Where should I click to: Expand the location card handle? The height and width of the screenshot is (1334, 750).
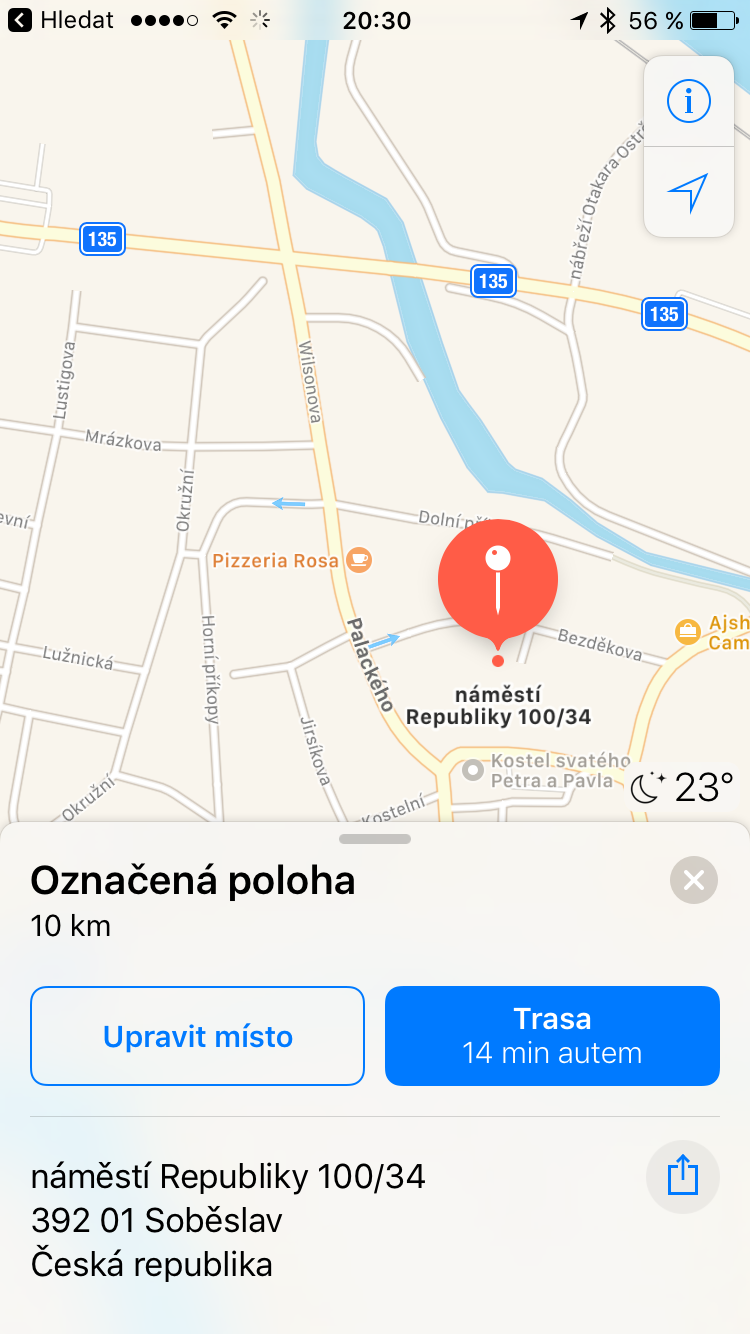(x=375, y=839)
